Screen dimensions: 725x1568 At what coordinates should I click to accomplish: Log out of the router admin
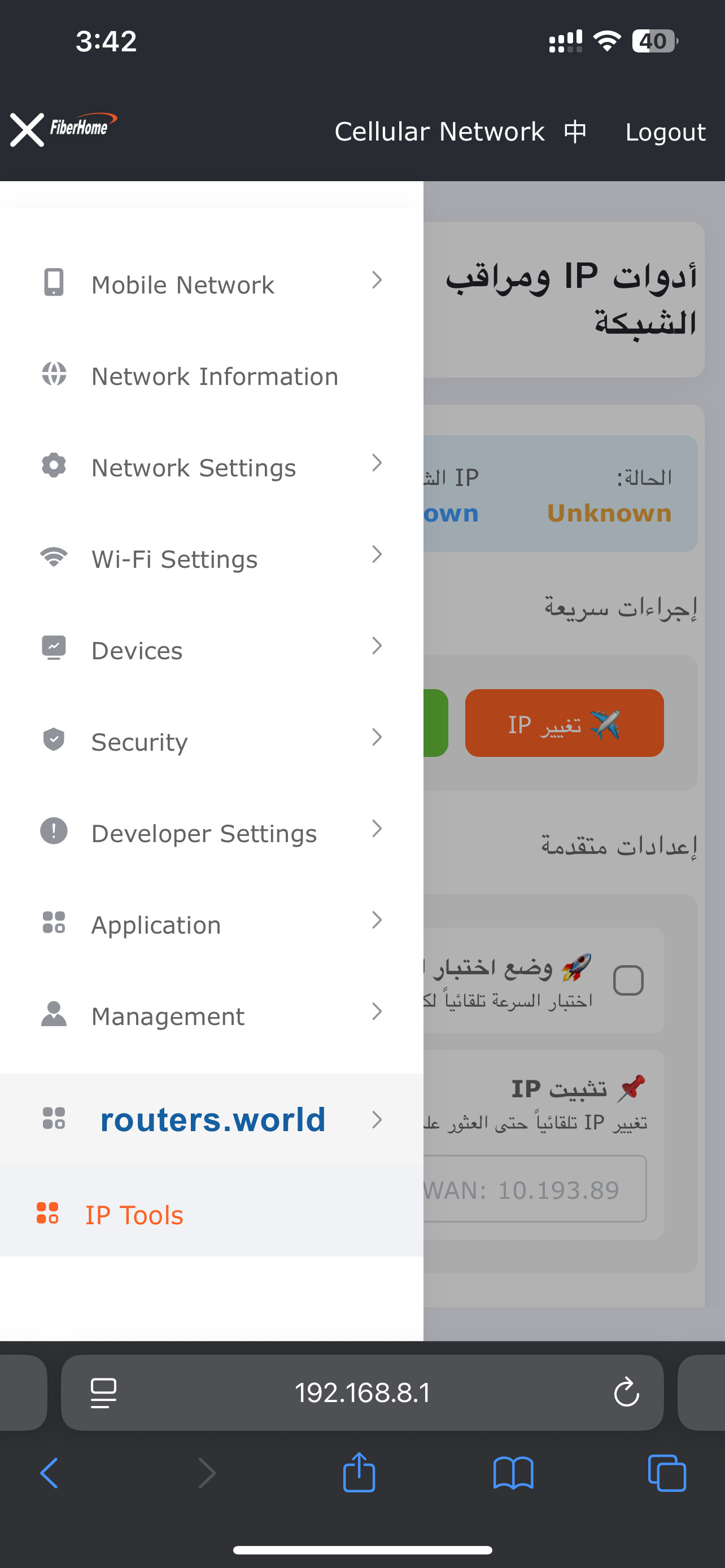pos(665,132)
